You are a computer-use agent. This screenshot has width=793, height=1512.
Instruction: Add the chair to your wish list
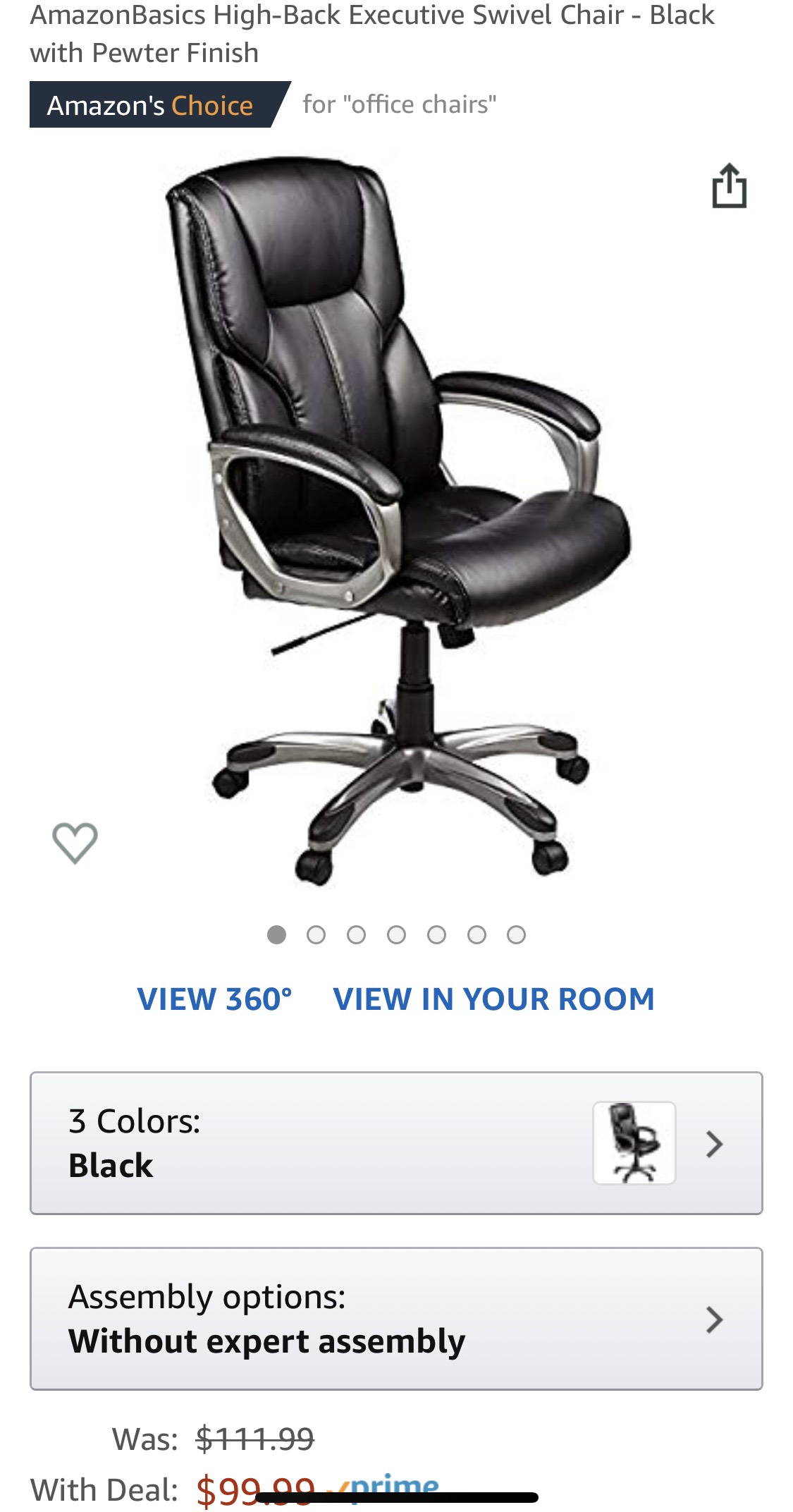75,842
